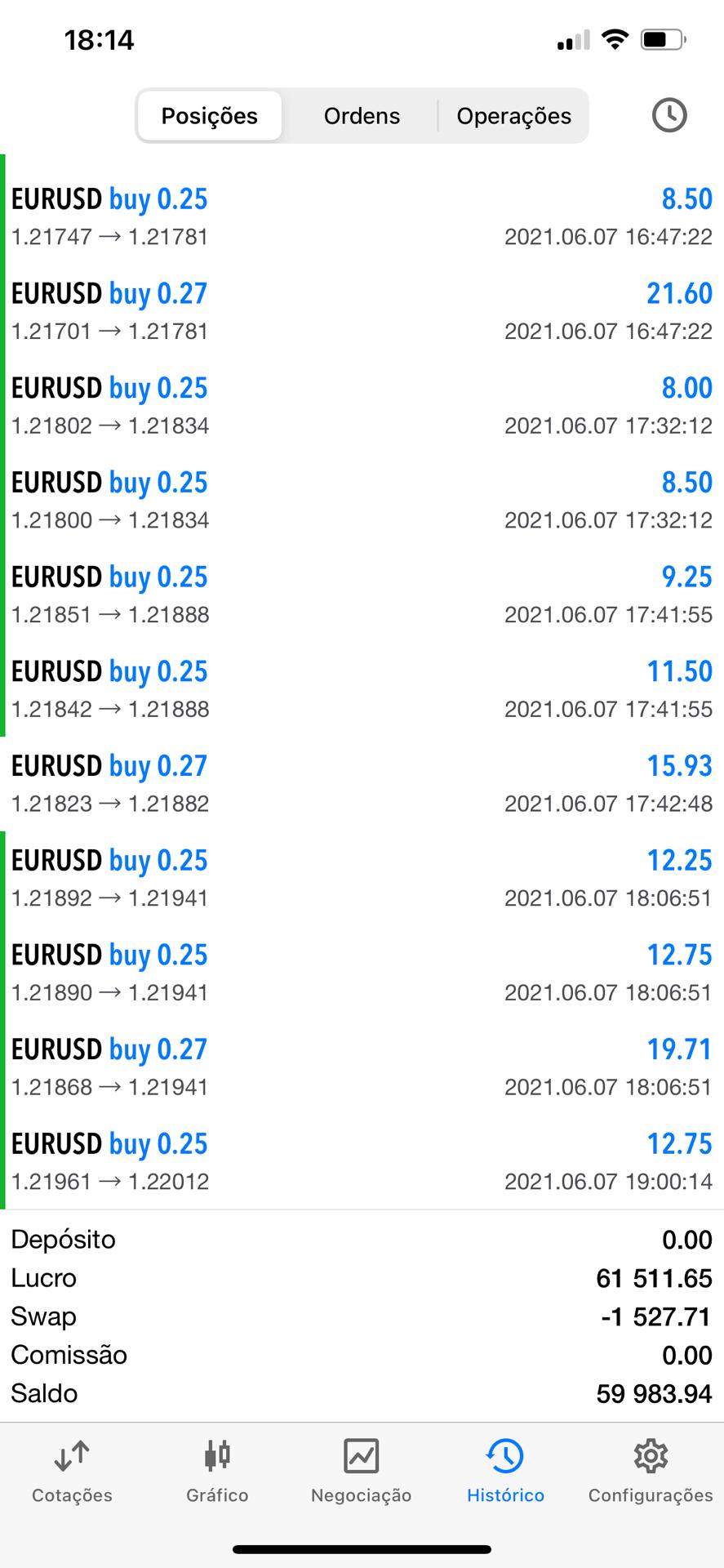
Task: Expand the EURUSD trade with profit 9.25
Action: (362, 595)
